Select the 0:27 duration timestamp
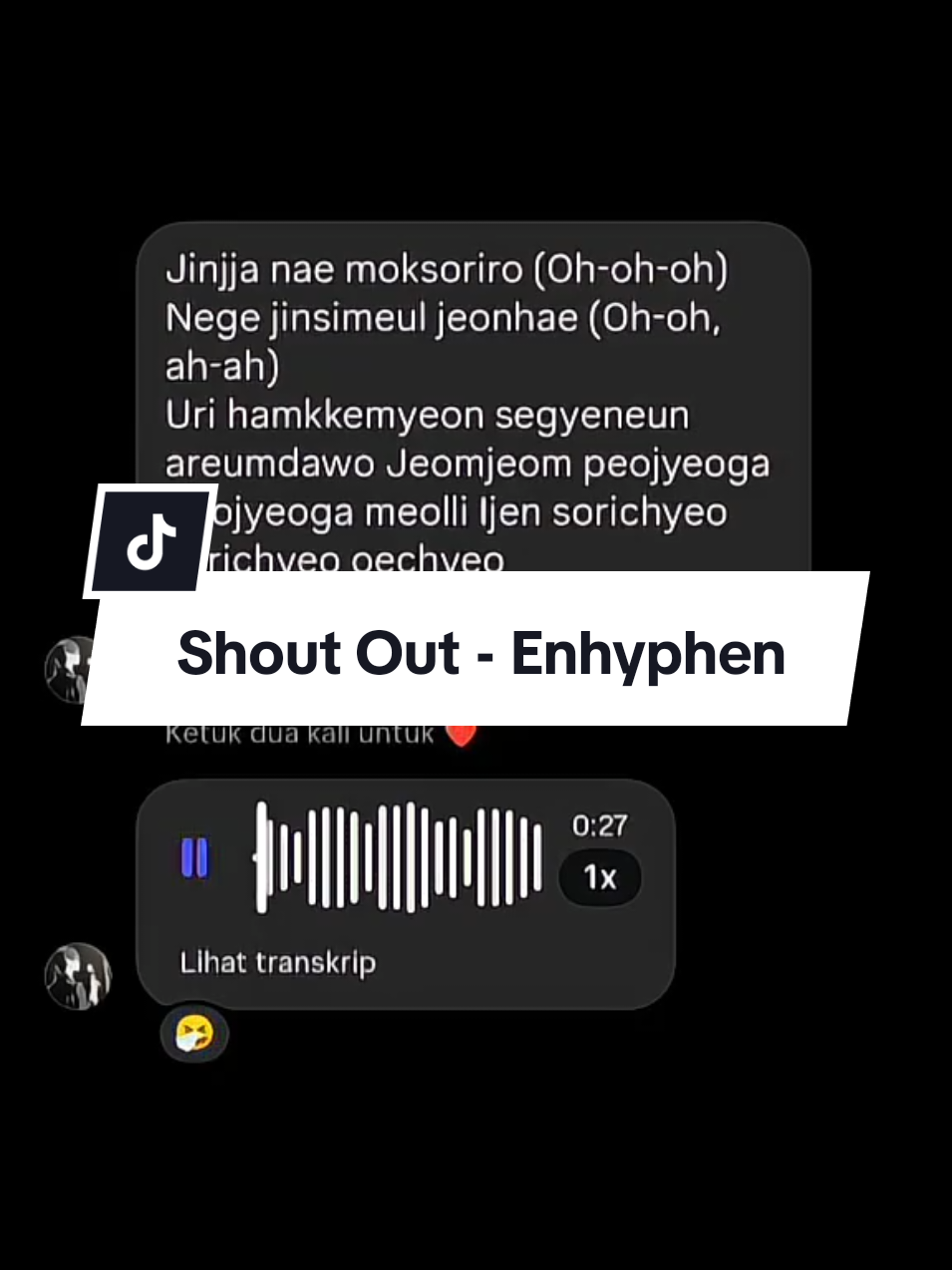The image size is (952, 1270). tap(599, 826)
